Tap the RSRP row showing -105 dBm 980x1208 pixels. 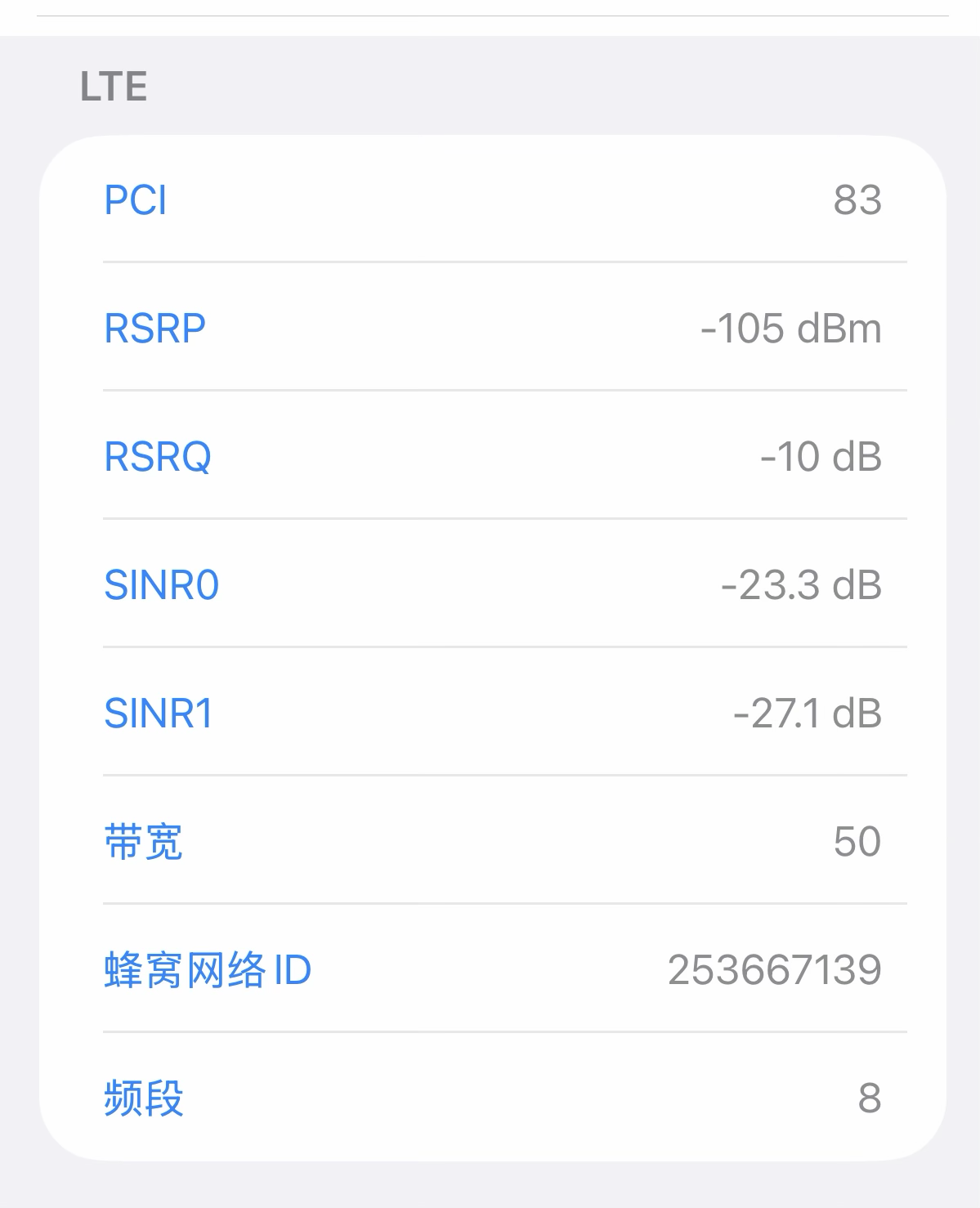pos(492,328)
